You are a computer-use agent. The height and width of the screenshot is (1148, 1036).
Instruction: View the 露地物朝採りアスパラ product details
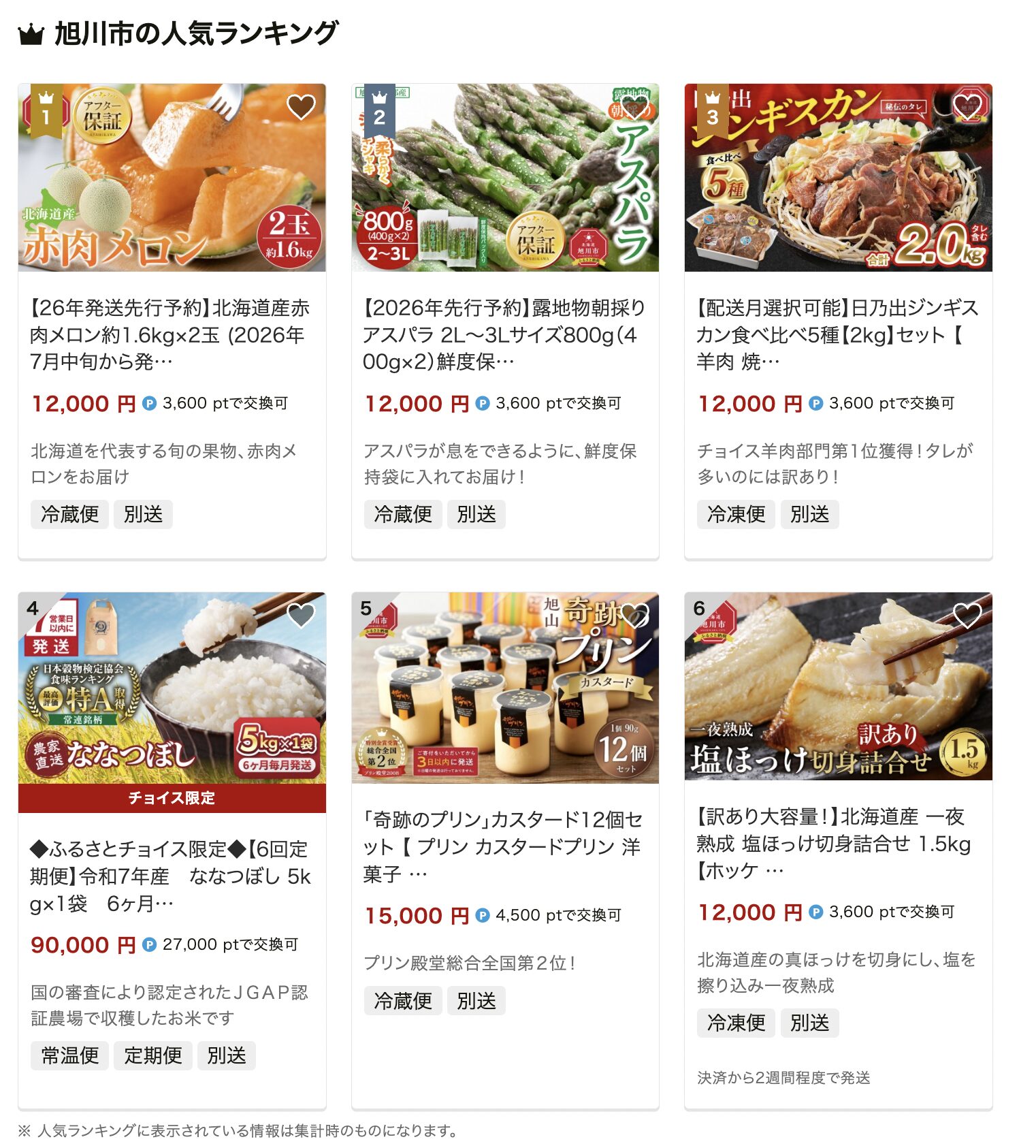[x=504, y=334]
